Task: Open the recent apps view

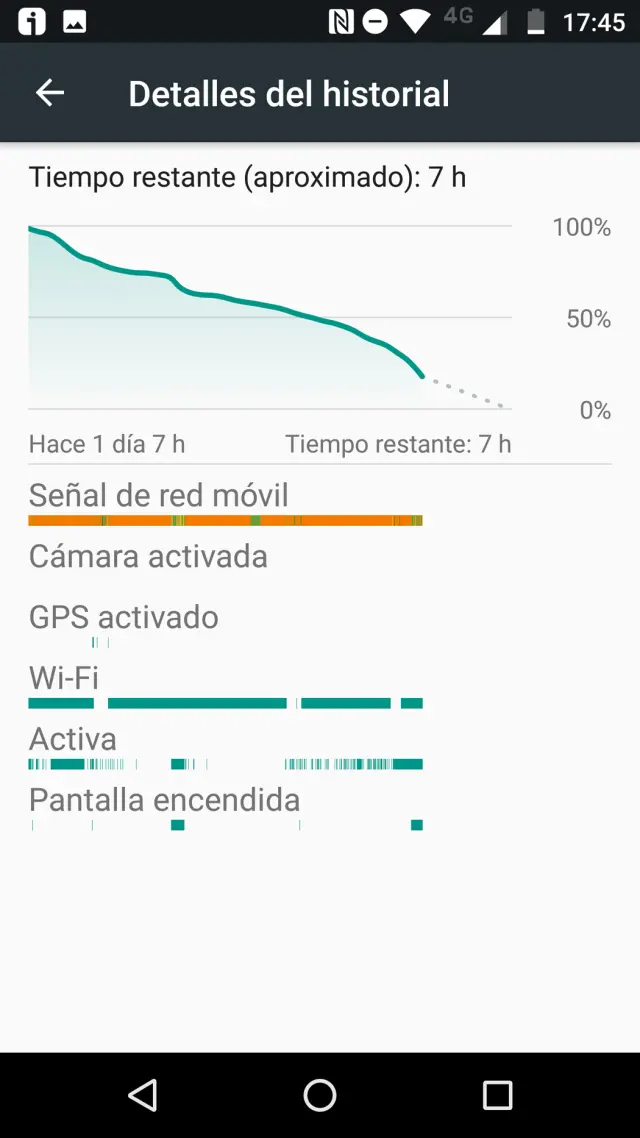Action: [x=497, y=1095]
